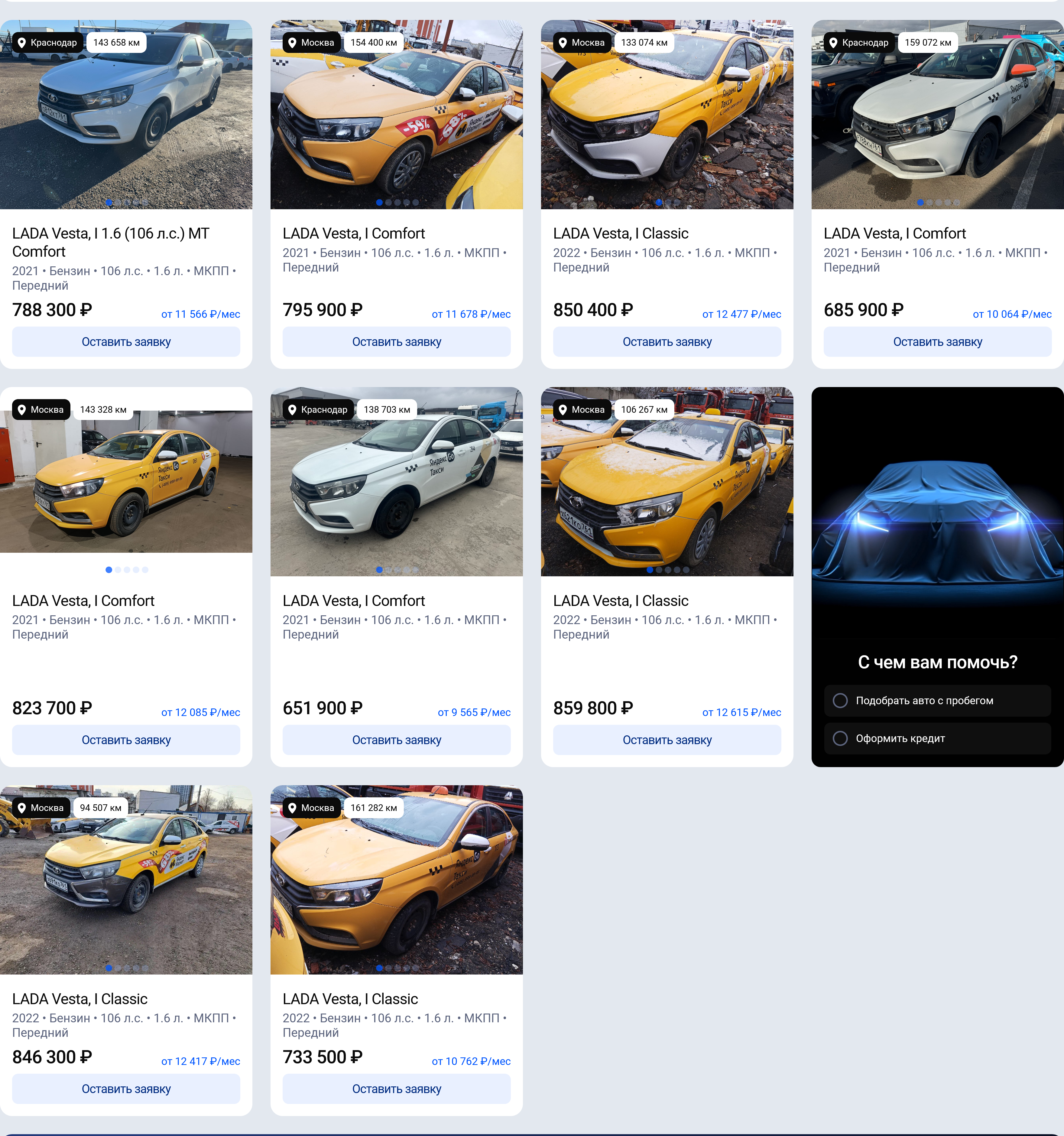Select Подобрать авто с пробегом option
Screen dimensions: 1064x1136
coord(937,701)
